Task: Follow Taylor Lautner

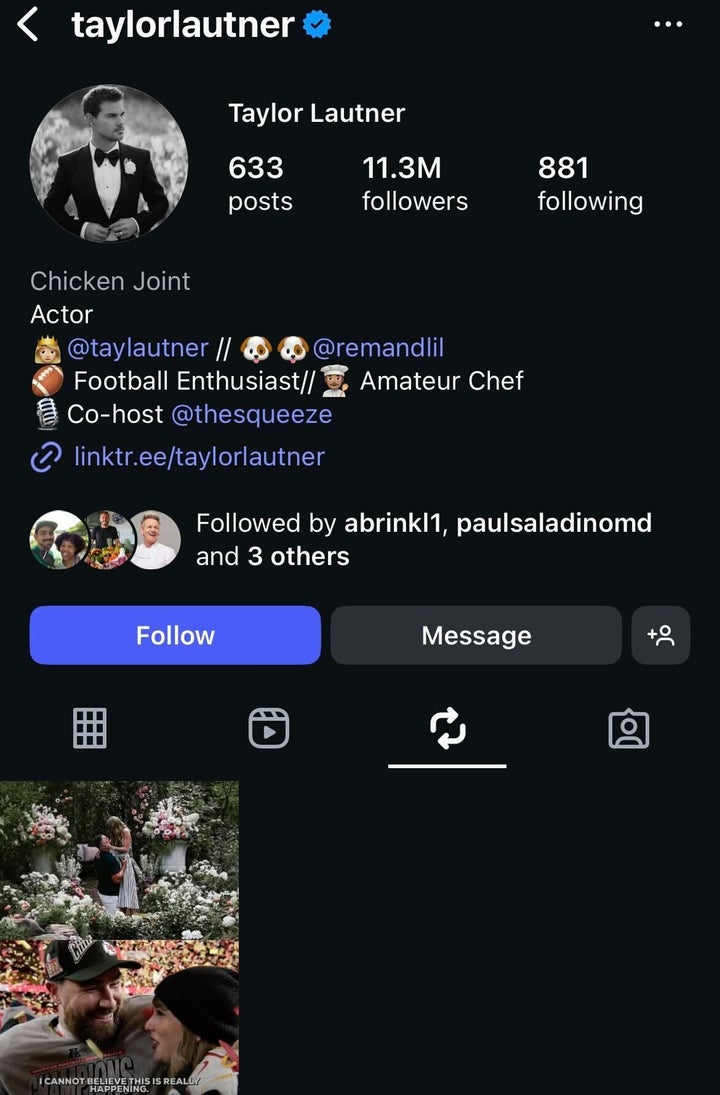Action: tap(175, 635)
